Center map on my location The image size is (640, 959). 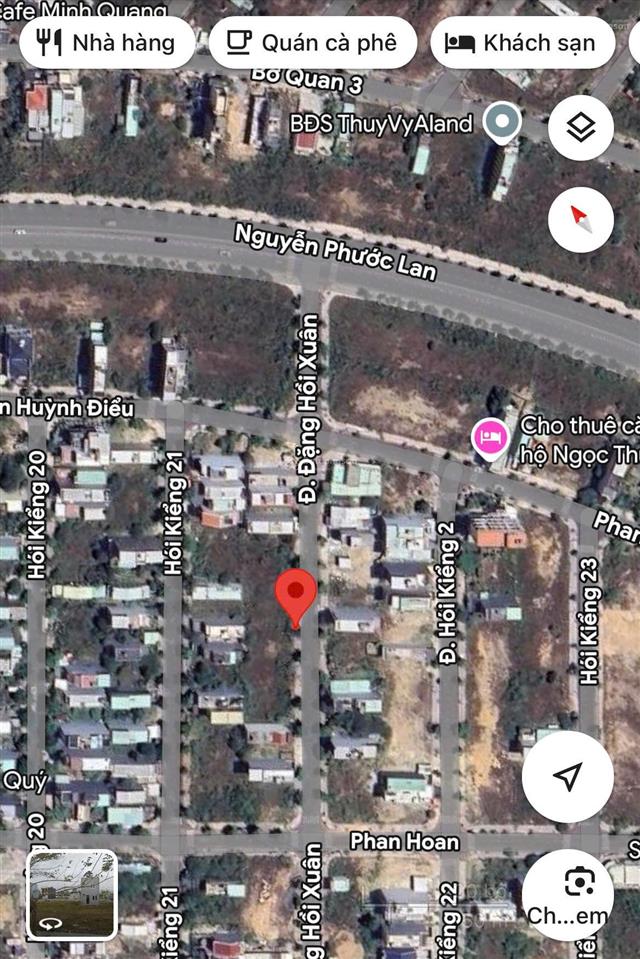tap(567, 776)
